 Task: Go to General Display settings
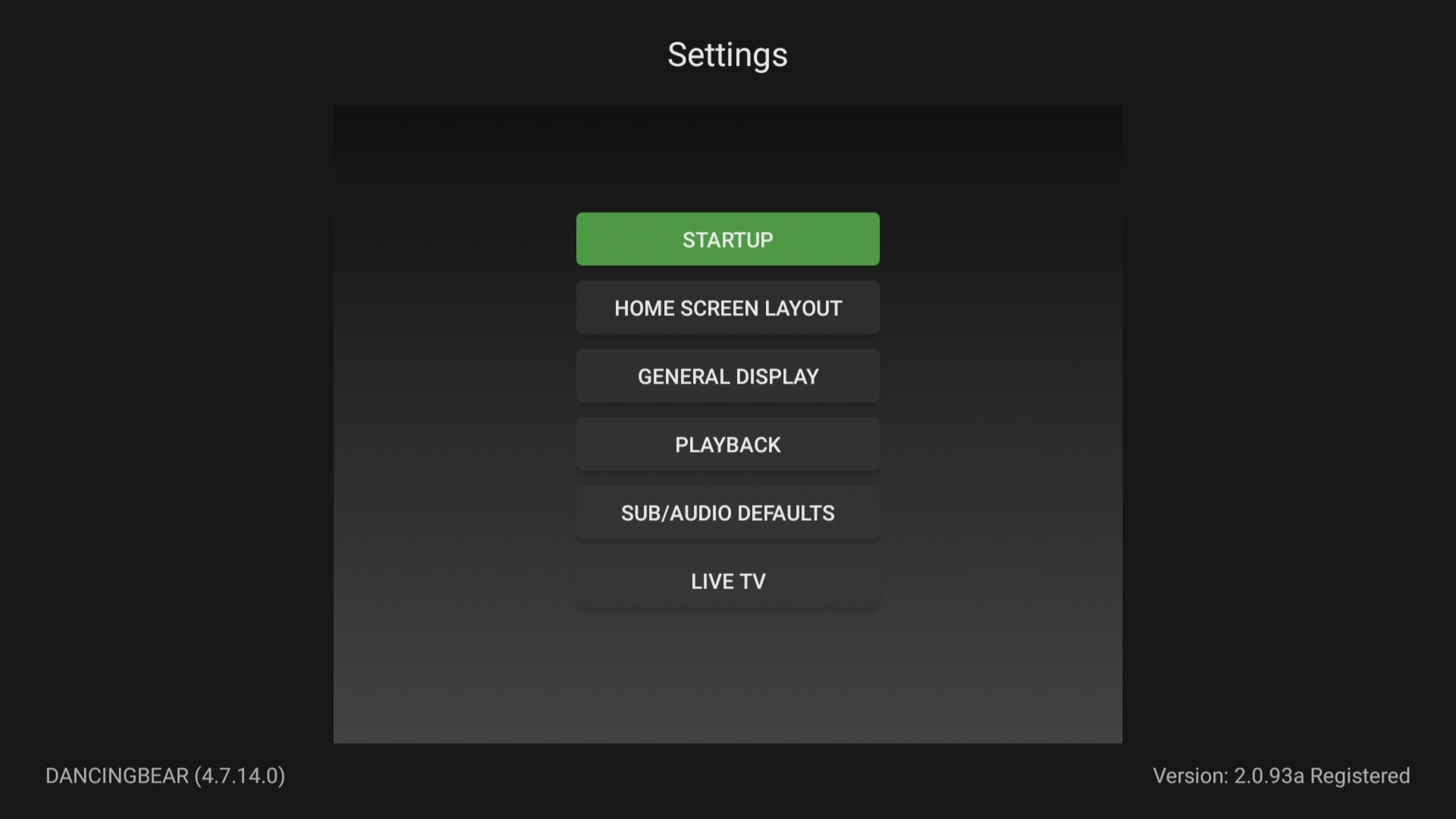coord(728,376)
